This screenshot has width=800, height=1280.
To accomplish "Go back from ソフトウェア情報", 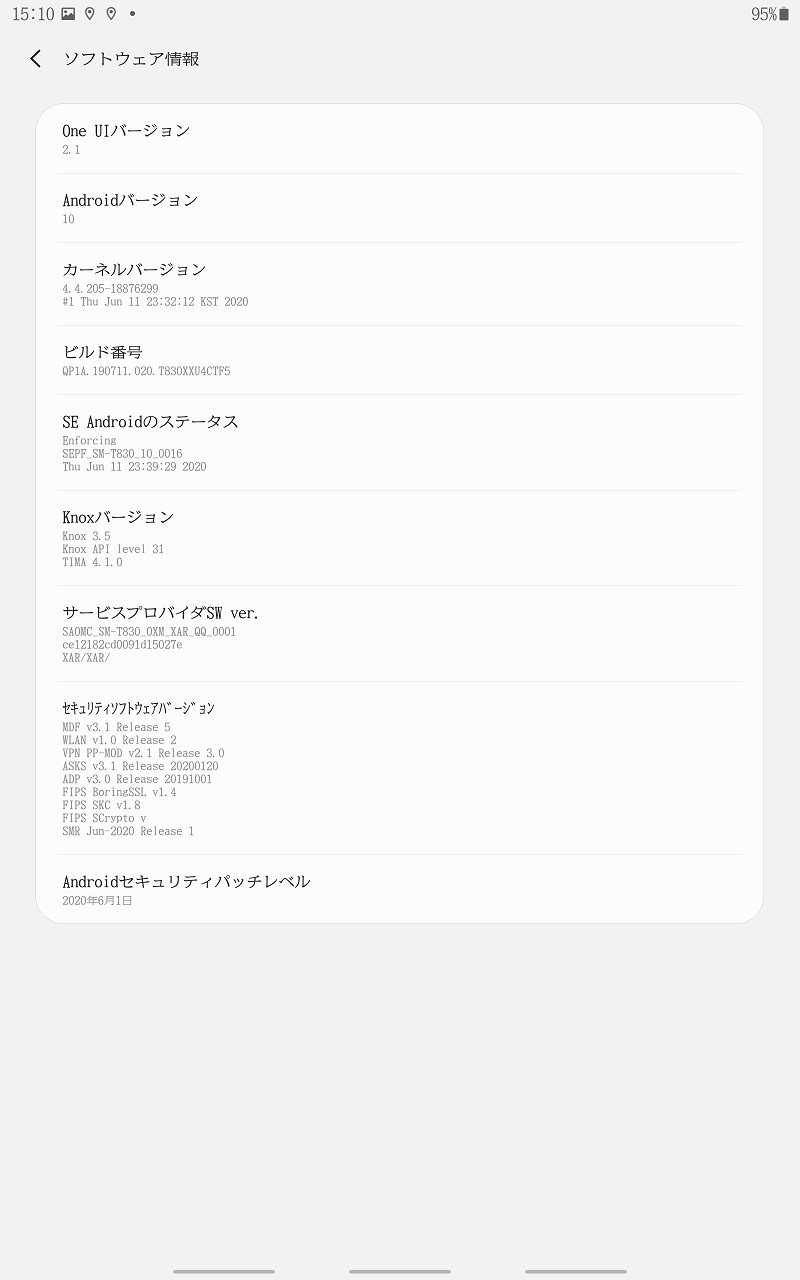I will click(36, 59).
